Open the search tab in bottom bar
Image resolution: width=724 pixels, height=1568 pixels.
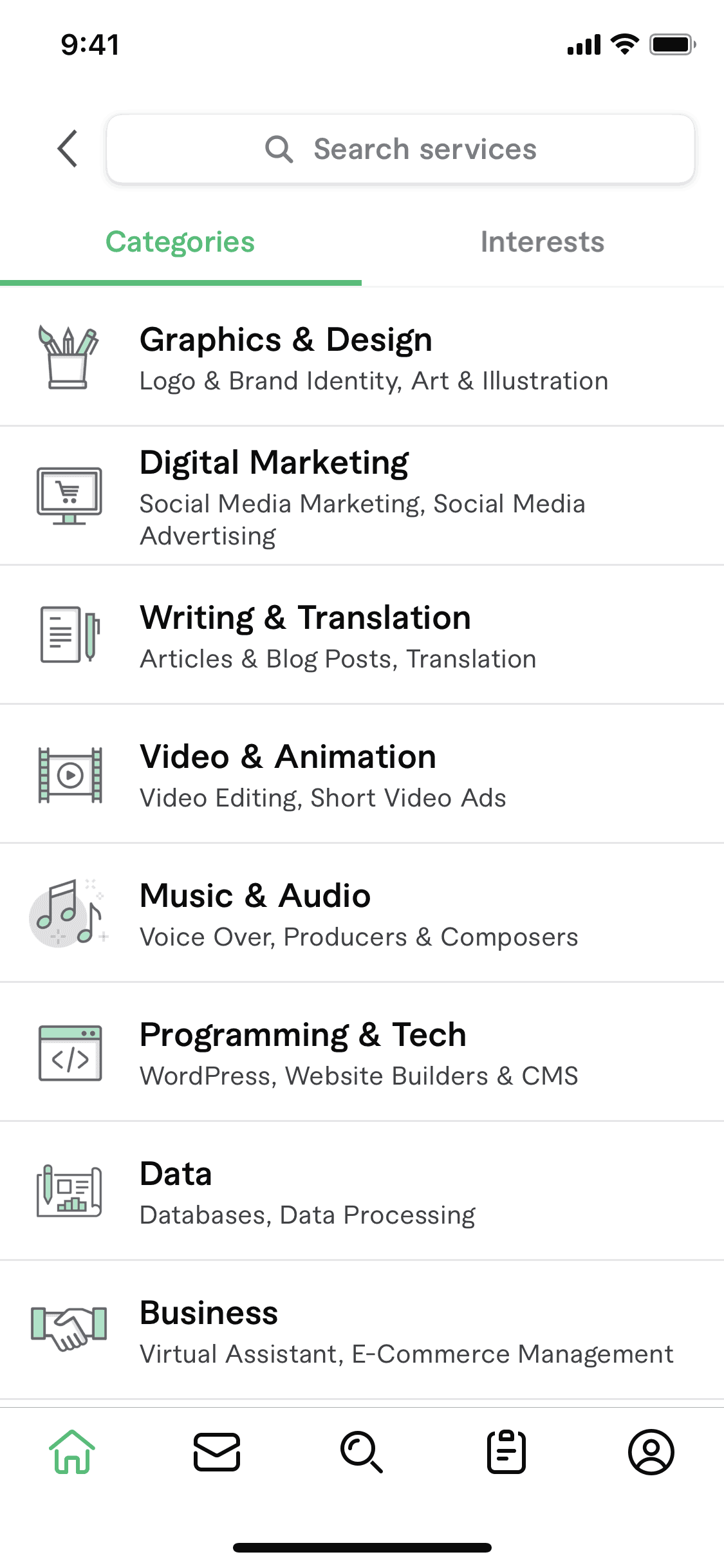(x=362, y=1452)
